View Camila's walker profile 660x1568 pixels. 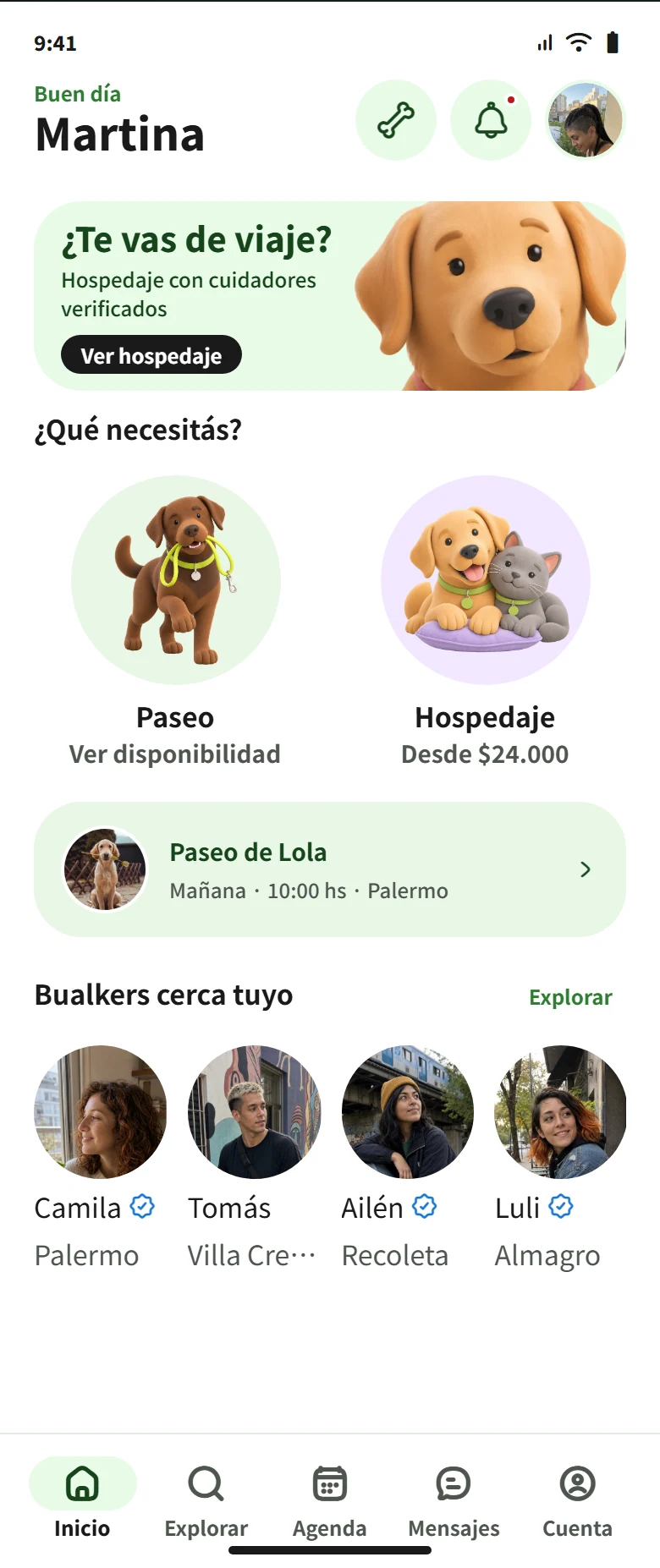pyautogui.click(x=100, y=1158)
